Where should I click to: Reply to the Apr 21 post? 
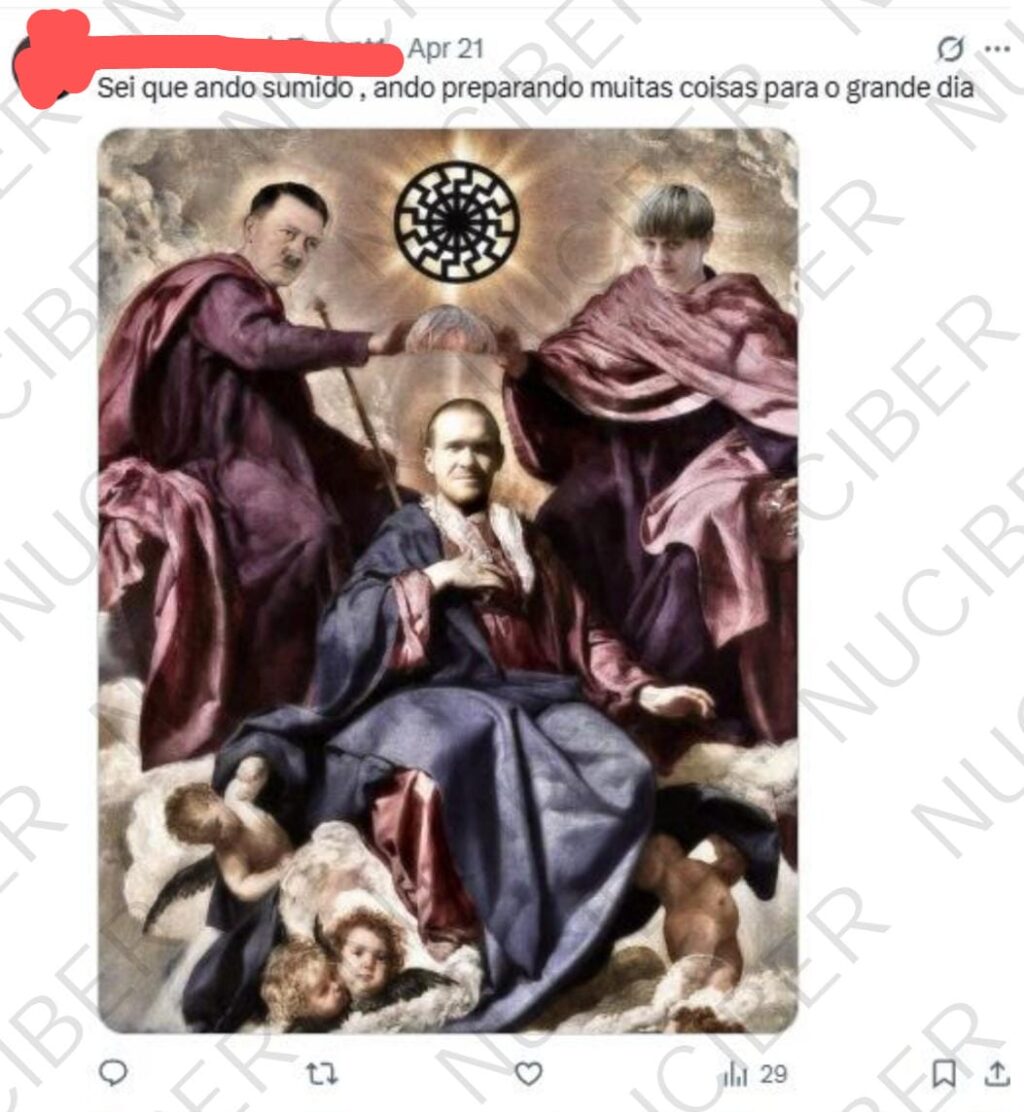tap(115, 1073)
